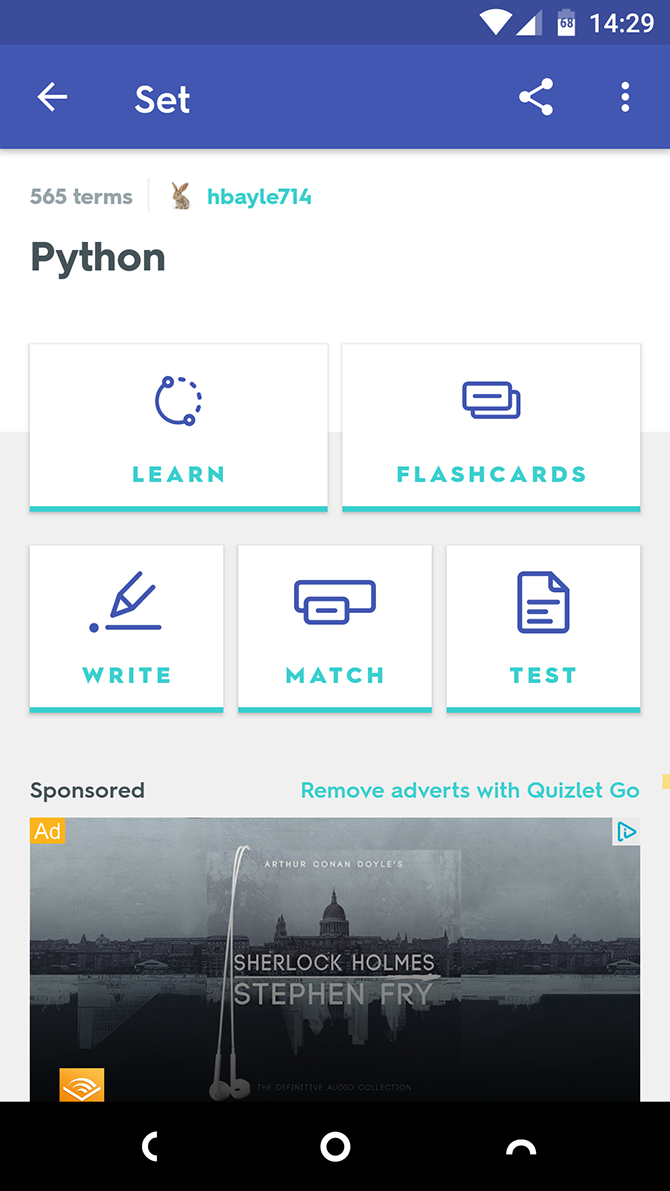Open the overflow menu

[625, 97]
